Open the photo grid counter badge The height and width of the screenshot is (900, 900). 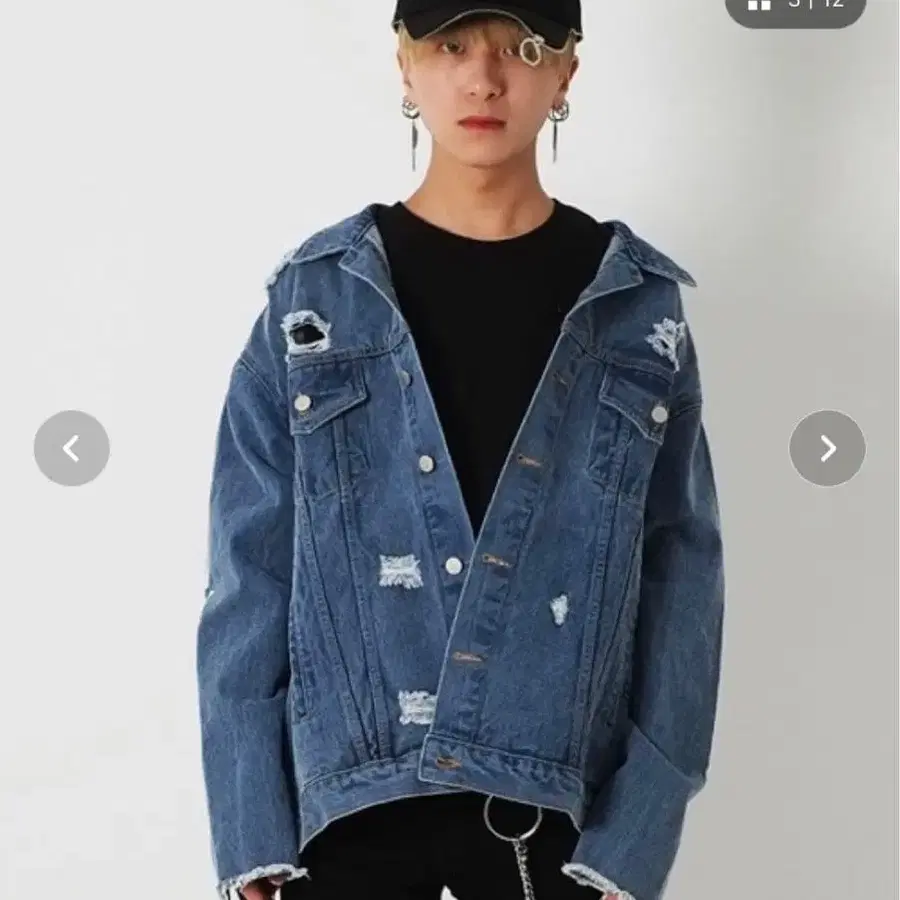click(796, 8)
